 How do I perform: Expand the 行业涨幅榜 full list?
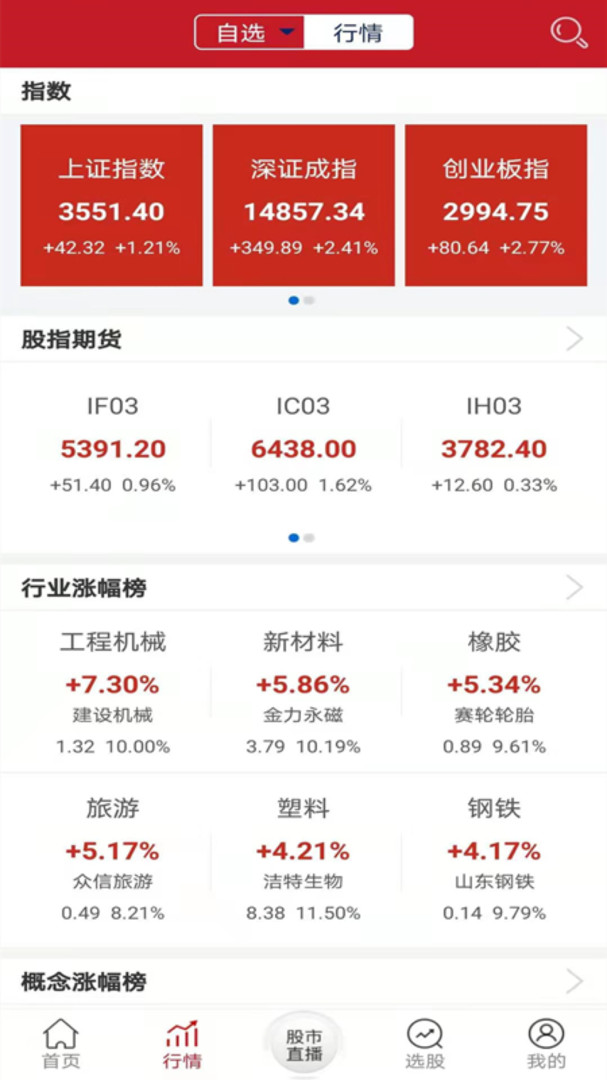(574, 588)
